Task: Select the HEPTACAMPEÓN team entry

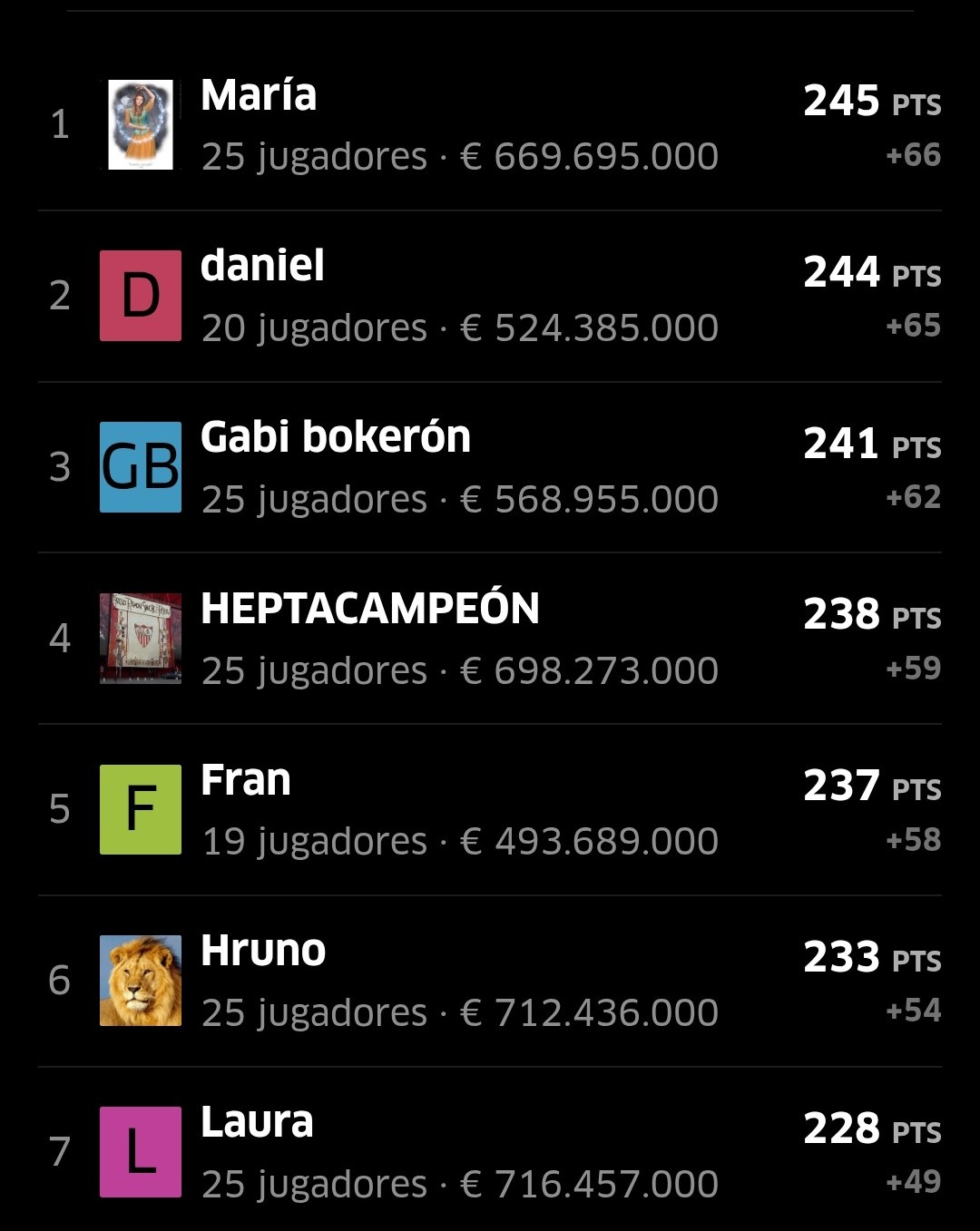Action: pyautogui.click(x=490, y=639)
